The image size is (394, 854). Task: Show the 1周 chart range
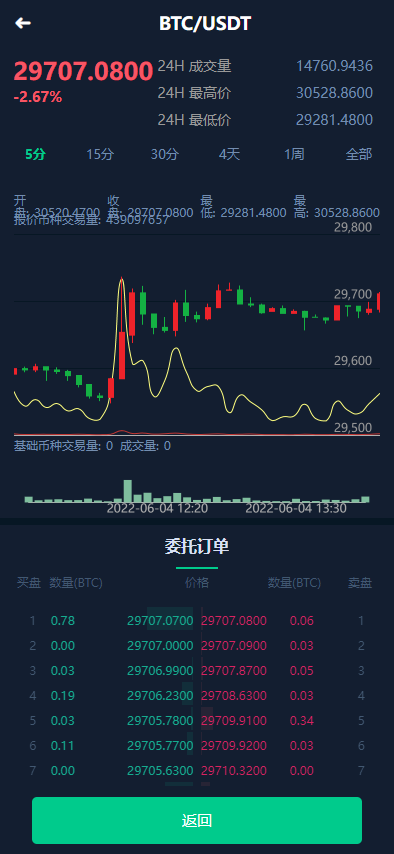294,154
